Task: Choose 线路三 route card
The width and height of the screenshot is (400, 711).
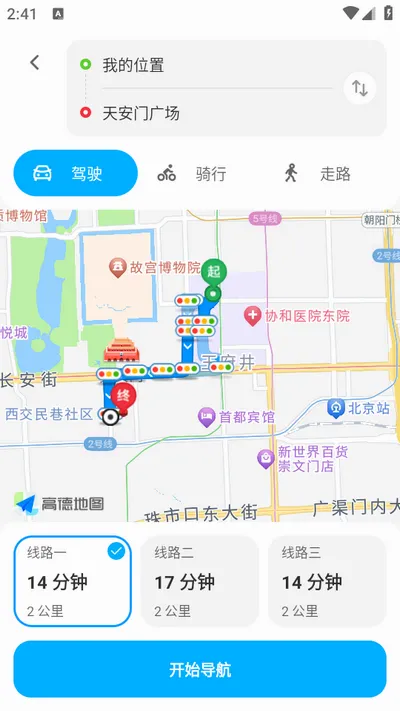Action: pos(327,581)
